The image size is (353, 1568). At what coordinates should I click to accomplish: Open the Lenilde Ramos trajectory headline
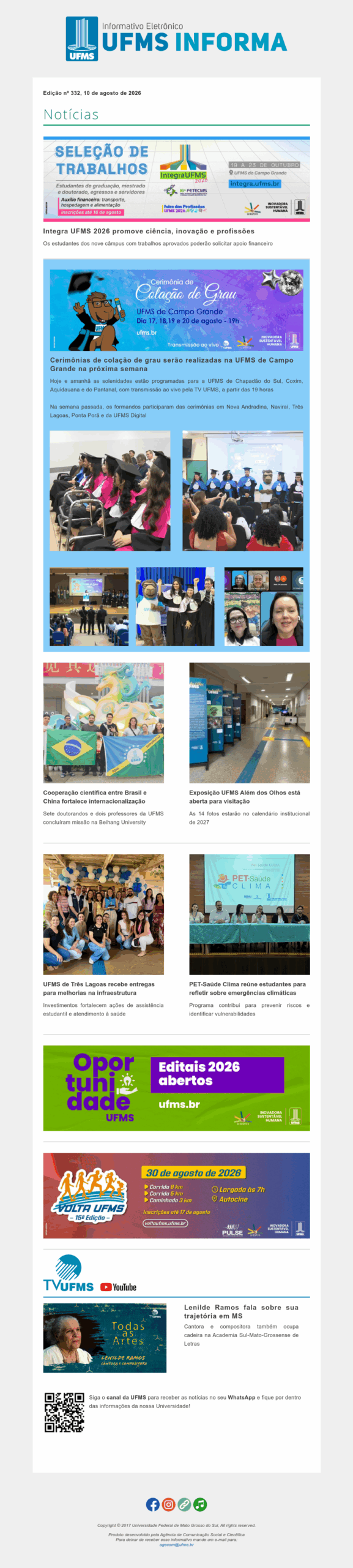pos(241,1311)
